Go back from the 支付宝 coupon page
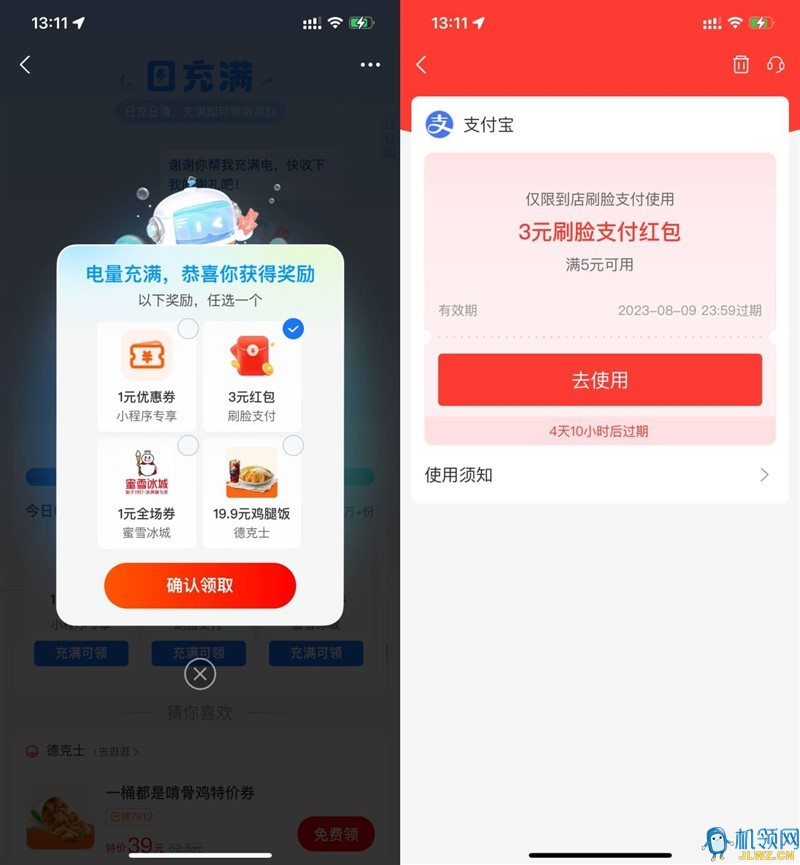800x865 pixels. (421, 65)
